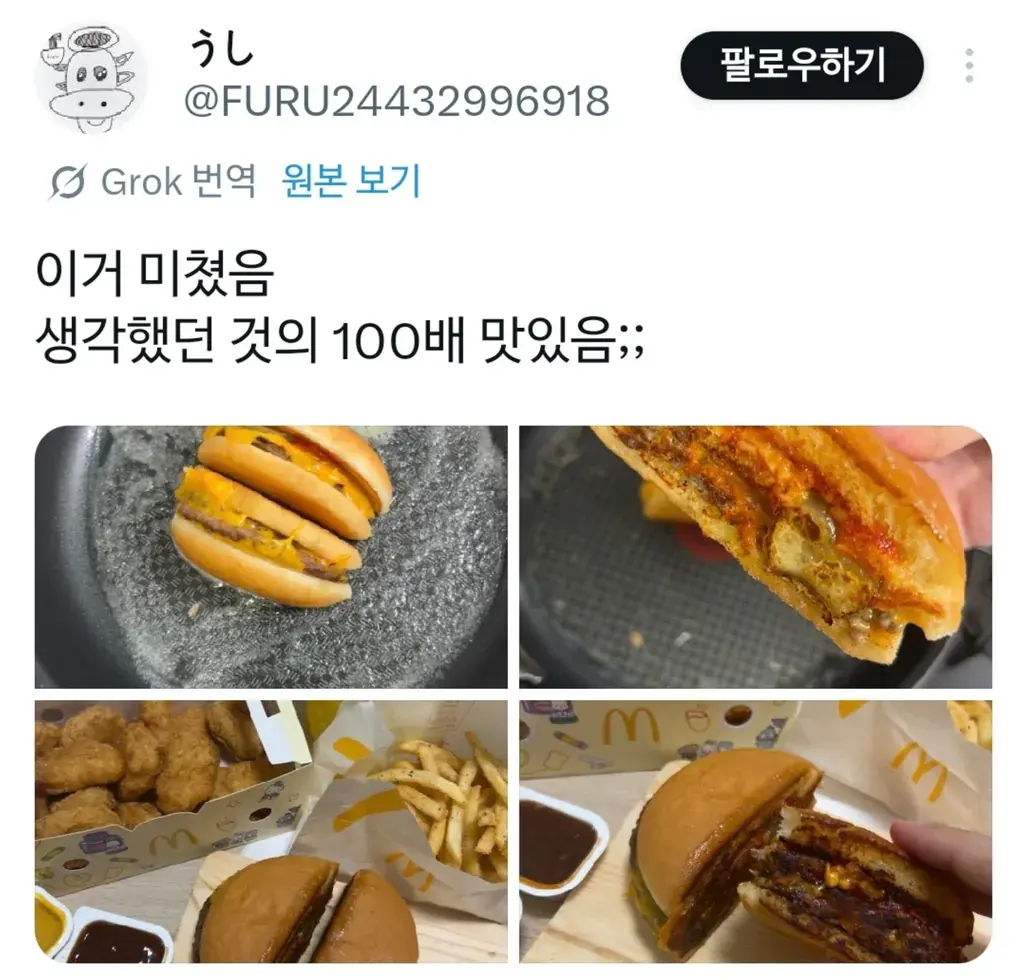This screenshot has width=1027, height=980.
Task: View the photo of the grilled burger held up
Action: pyautogui.click(x=755, y=557)
